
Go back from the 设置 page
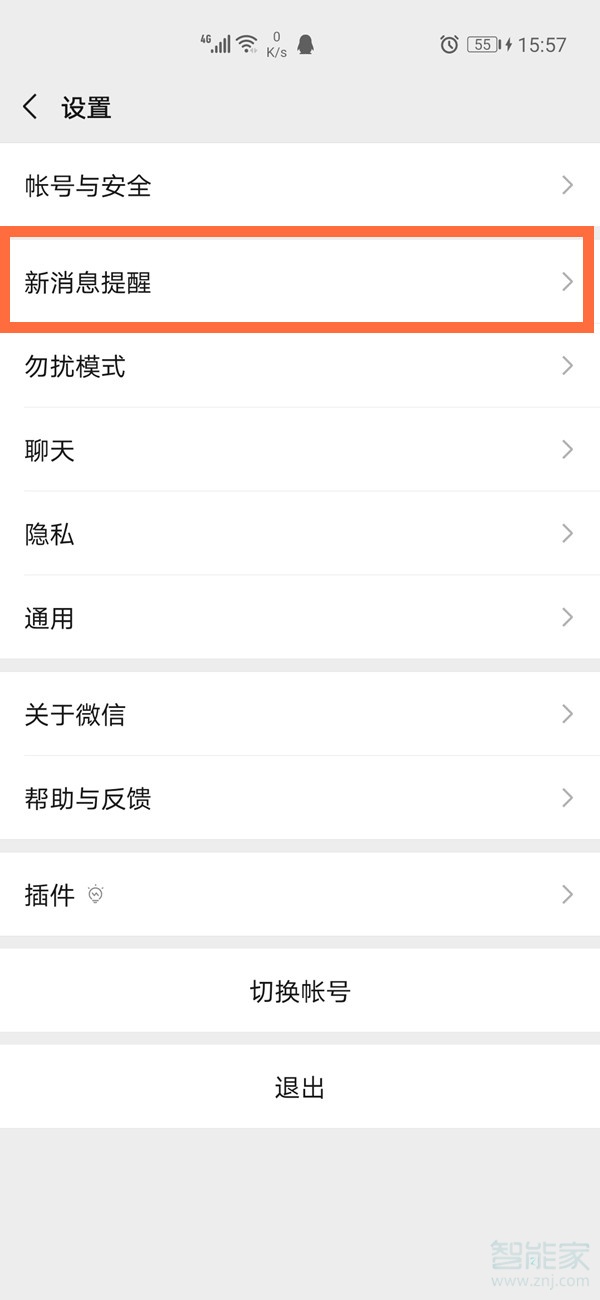[30, 107]
